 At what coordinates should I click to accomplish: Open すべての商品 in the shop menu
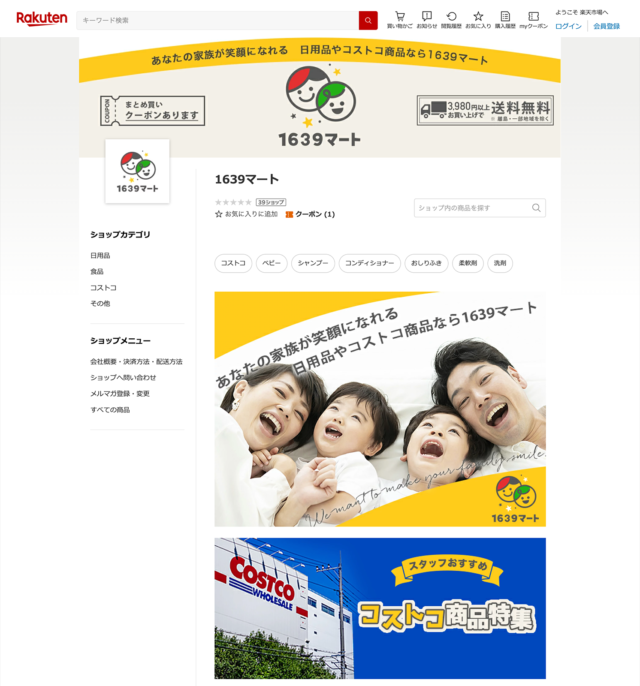(x=110, y=409)
